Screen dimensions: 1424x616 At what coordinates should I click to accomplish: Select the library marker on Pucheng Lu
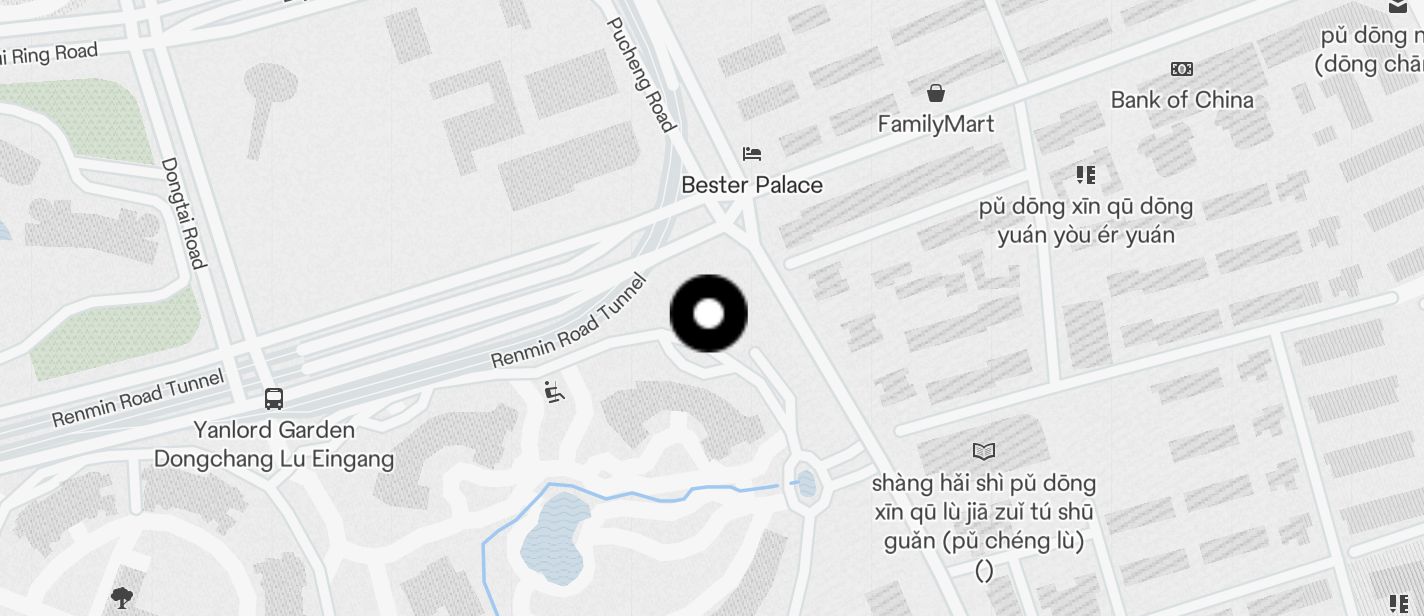tap(984, 451)
